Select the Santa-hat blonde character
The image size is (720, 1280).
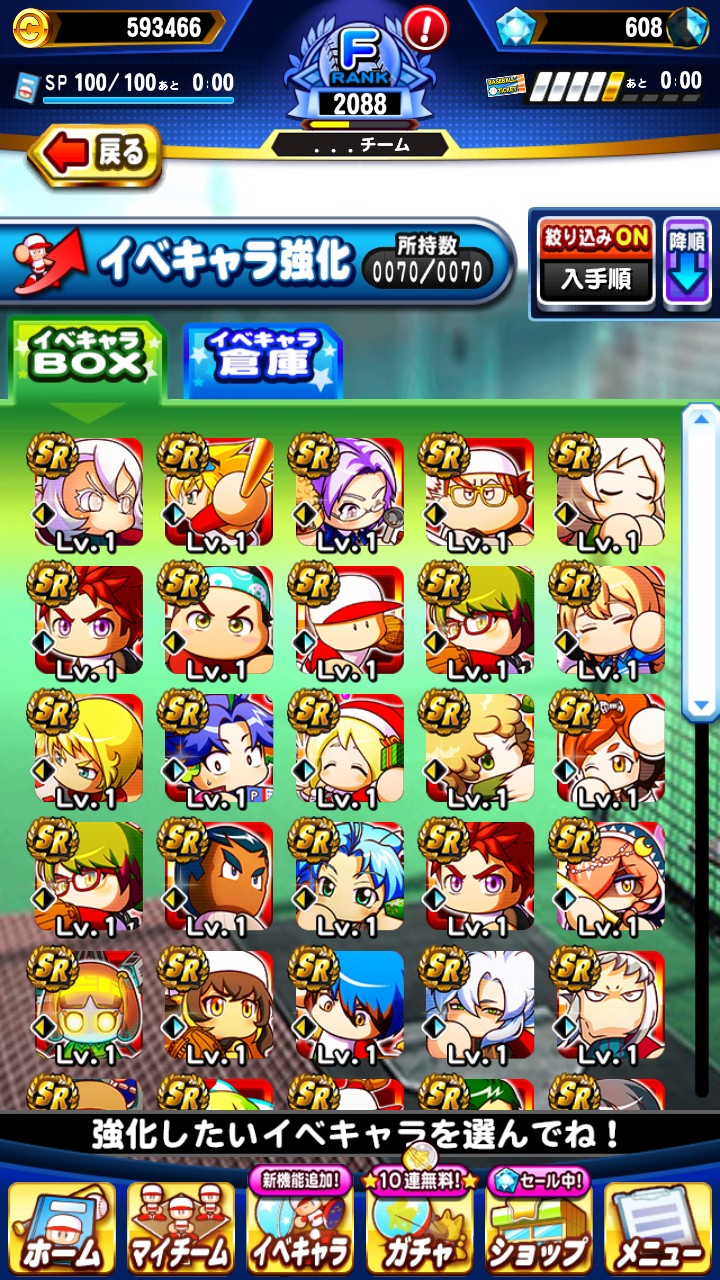click(x=348, y=750)
